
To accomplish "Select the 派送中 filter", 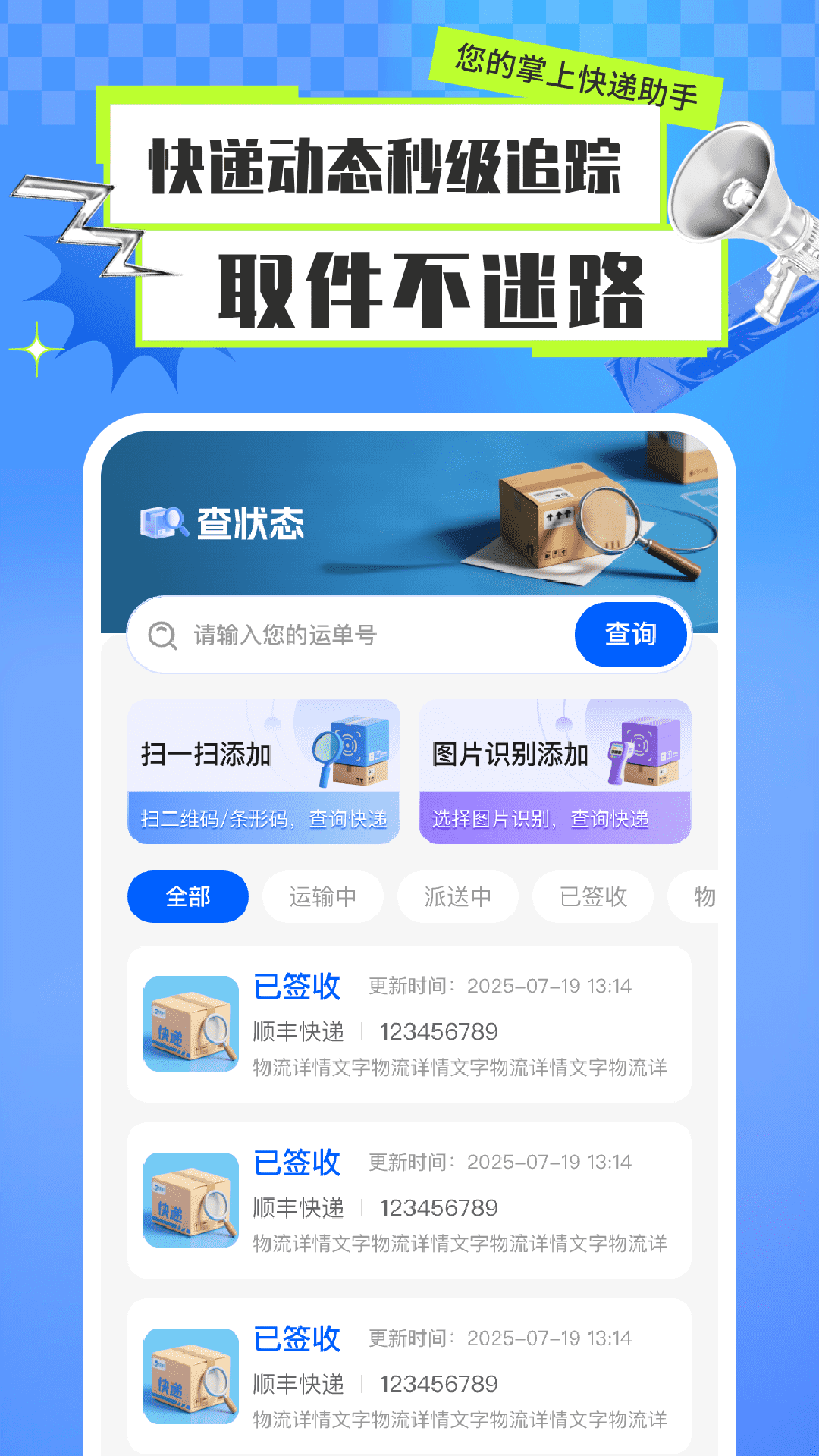I will pyautogui.click(x=457, y=896).
